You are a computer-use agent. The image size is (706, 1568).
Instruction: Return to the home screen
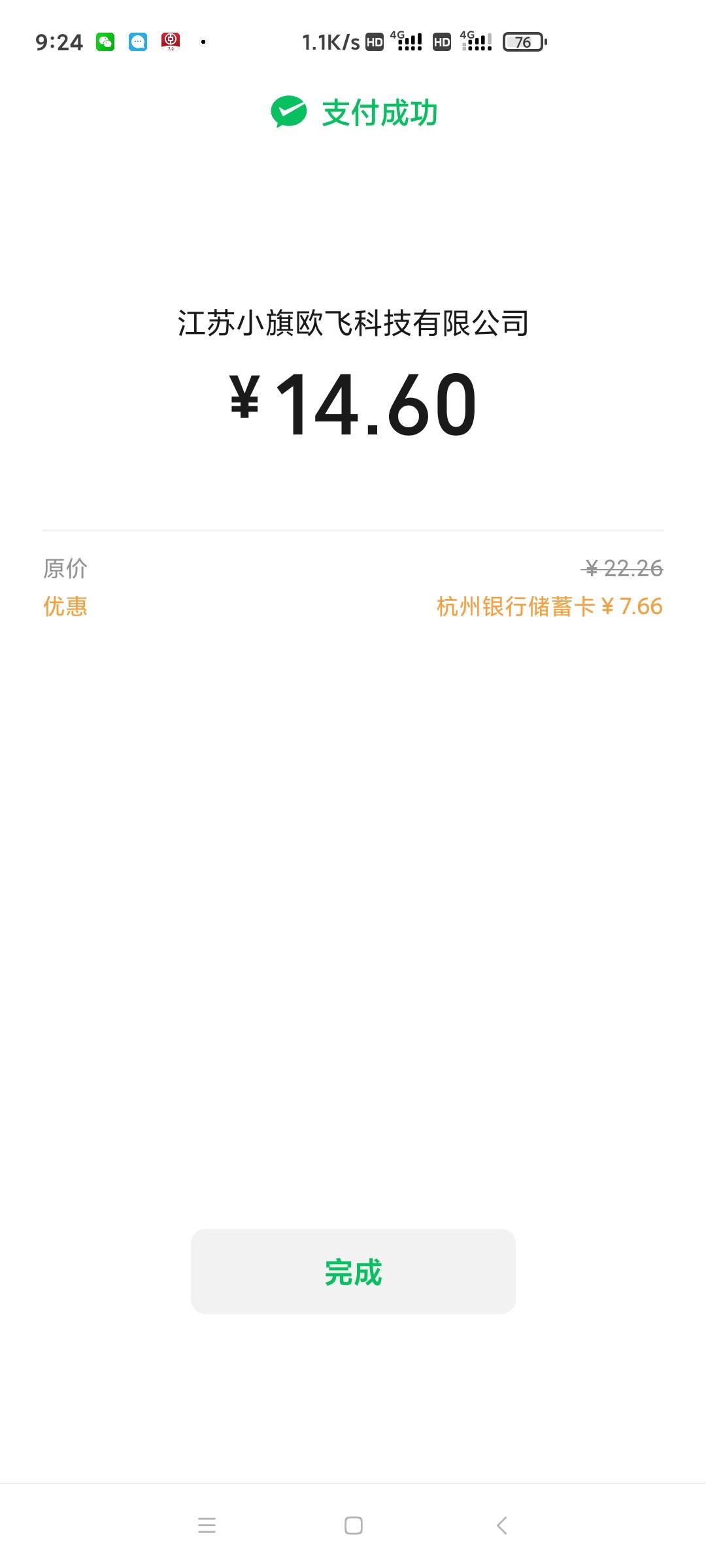(354, 1526)
